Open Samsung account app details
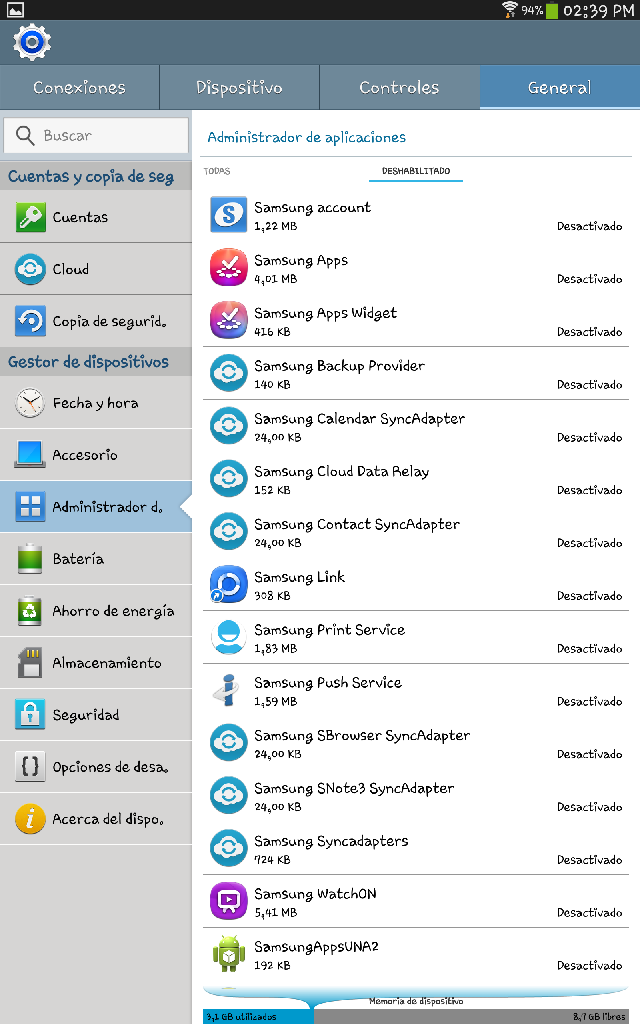Image resolution: width=640 pixels, height=1024 pixels. [x=415, y=215]
